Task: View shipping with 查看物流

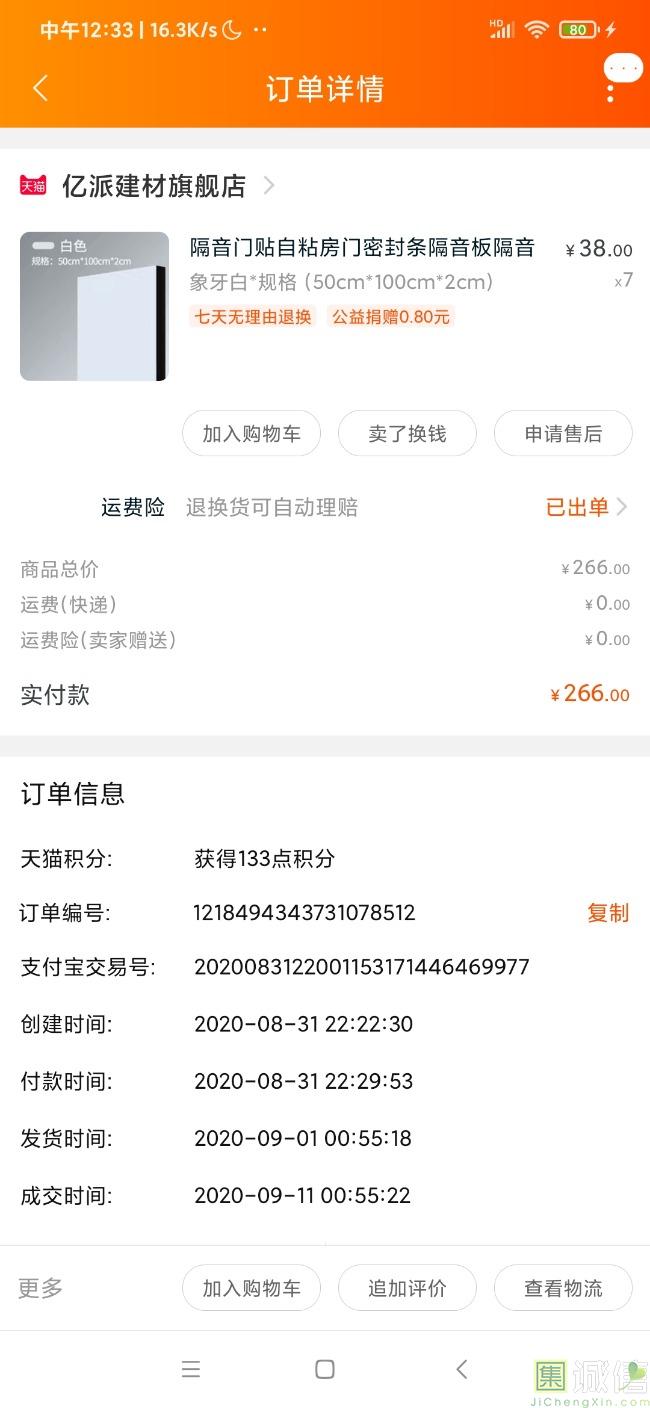Action: pos(563,1288)
